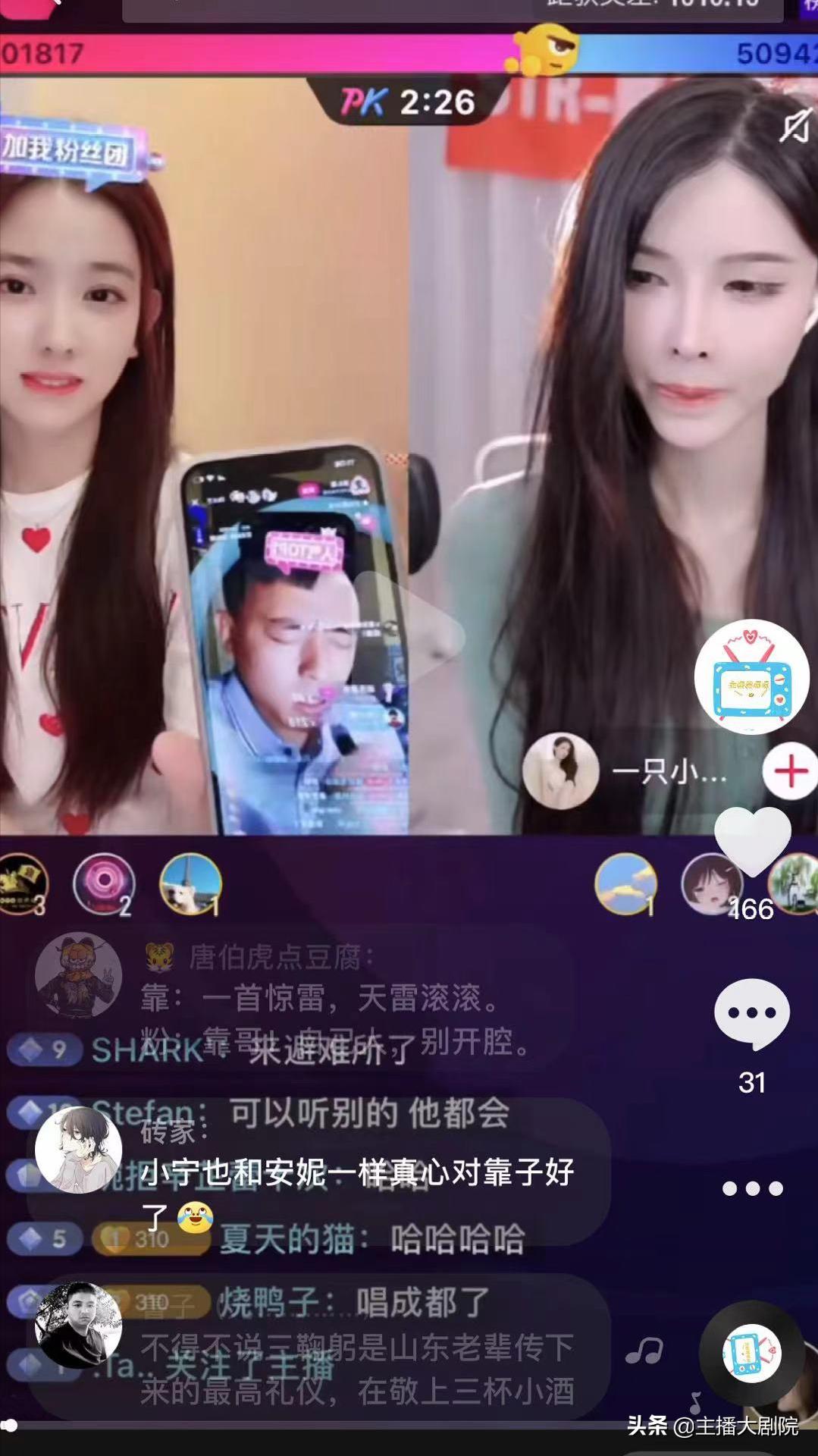Follow the author with the plus button

(x=789, y=771)
